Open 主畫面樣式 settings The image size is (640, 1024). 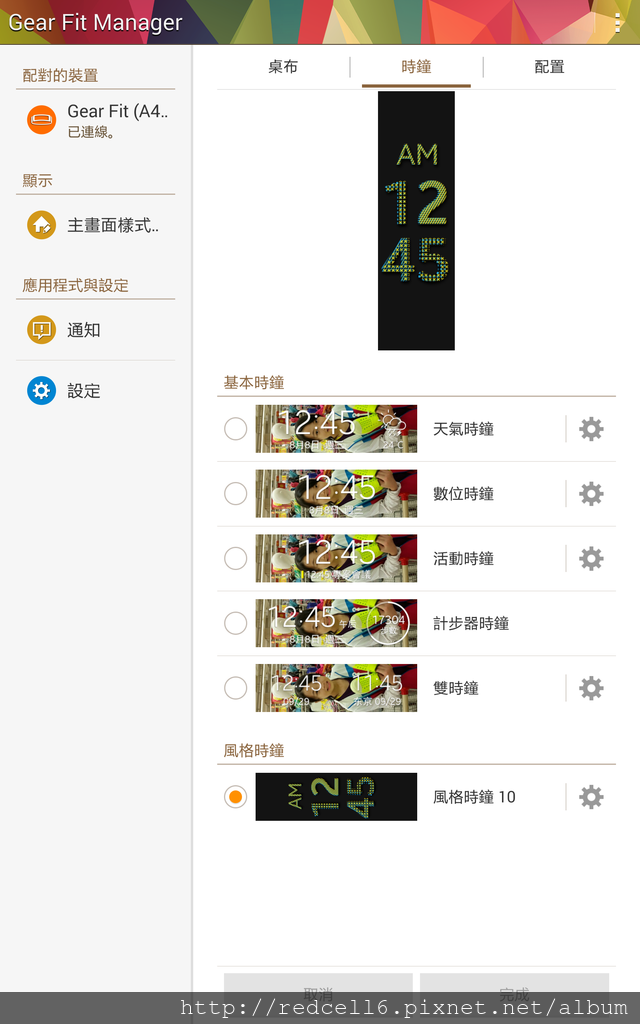(95, 225)
